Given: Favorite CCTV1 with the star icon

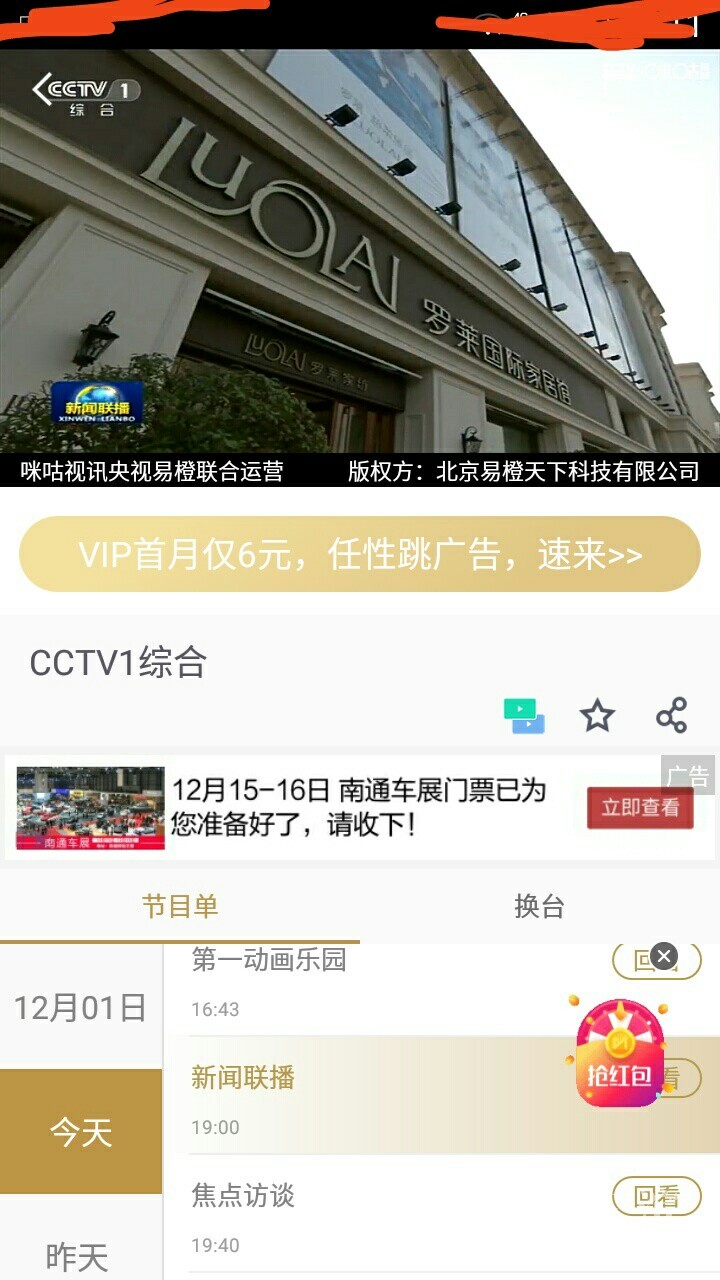Looking at the screenshot, I should point(597,716).
